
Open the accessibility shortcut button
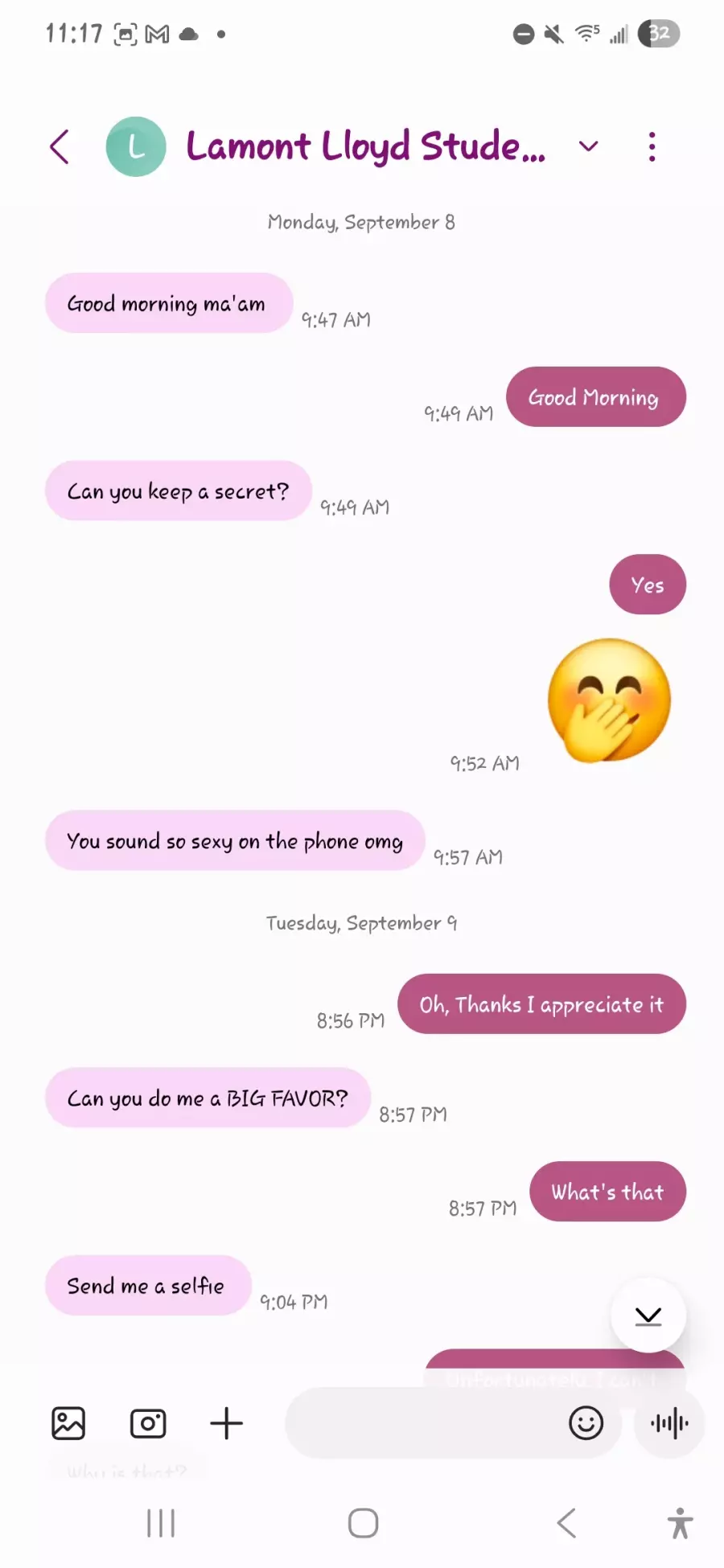click(x=680, y=1523)
